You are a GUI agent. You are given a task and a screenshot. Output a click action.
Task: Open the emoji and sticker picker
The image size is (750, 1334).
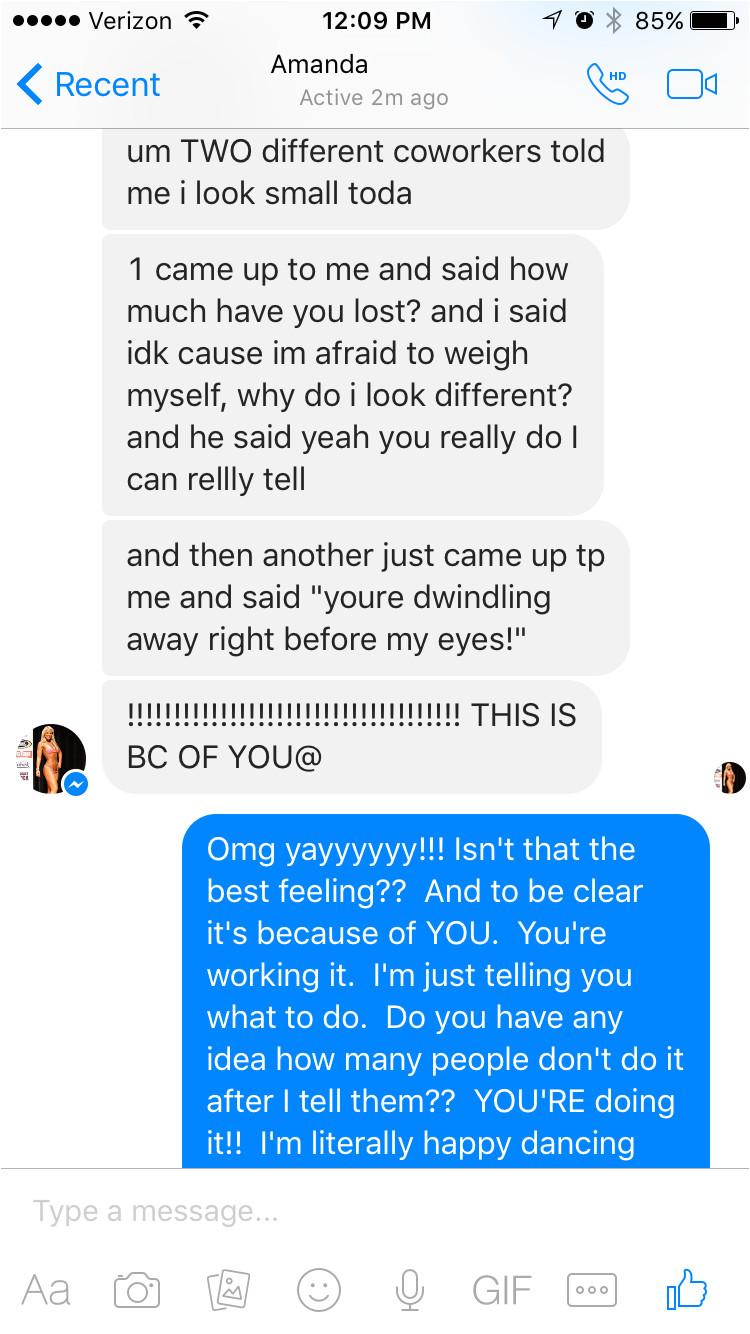(x=319, y=1290)
